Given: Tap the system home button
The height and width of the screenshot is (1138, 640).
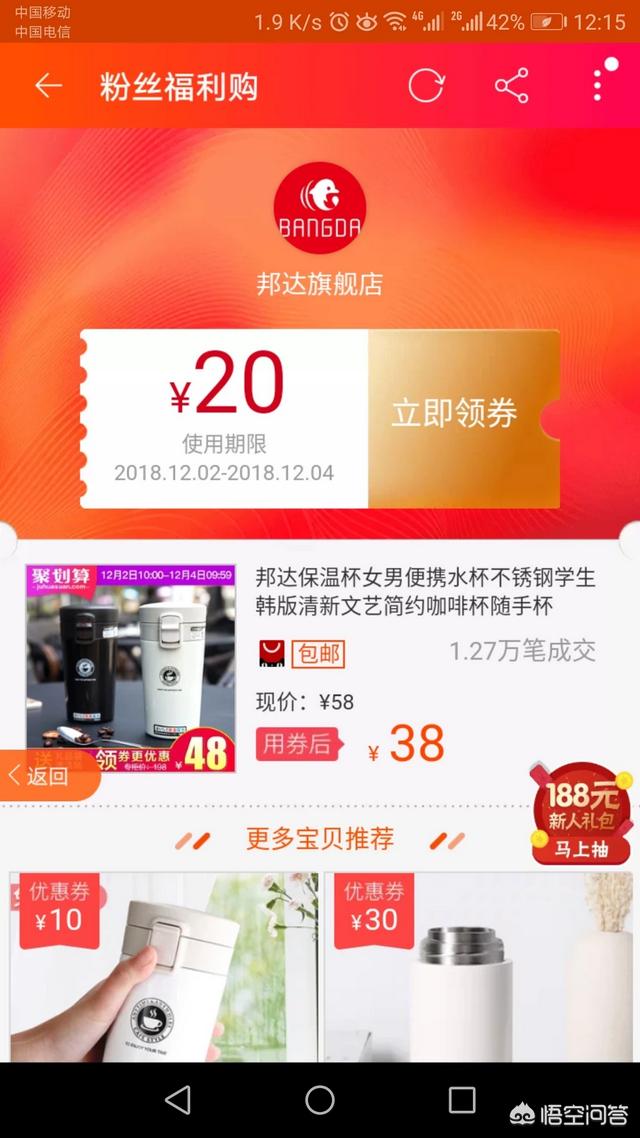Looking at the screenshot, I should pos(320,1100).
